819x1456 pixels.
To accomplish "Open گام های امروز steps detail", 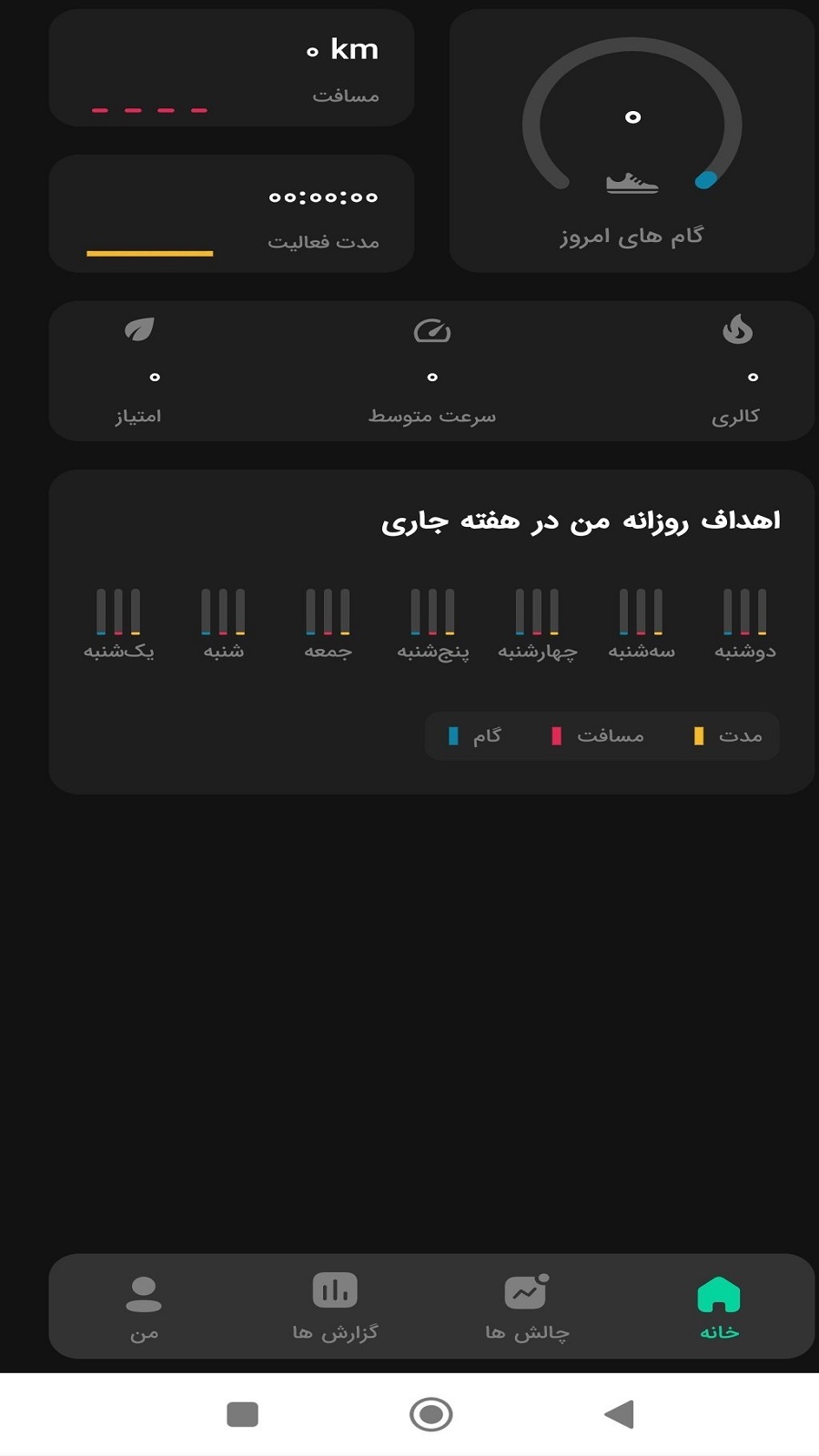I will [632, 136].
